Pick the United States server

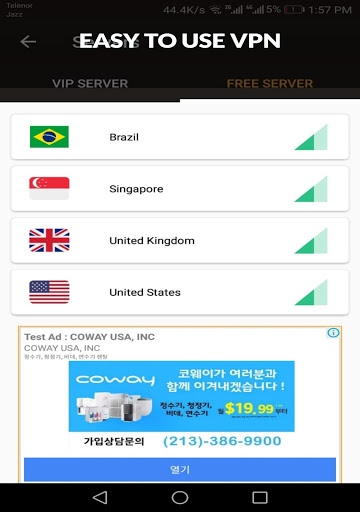[x=180, y=292]
